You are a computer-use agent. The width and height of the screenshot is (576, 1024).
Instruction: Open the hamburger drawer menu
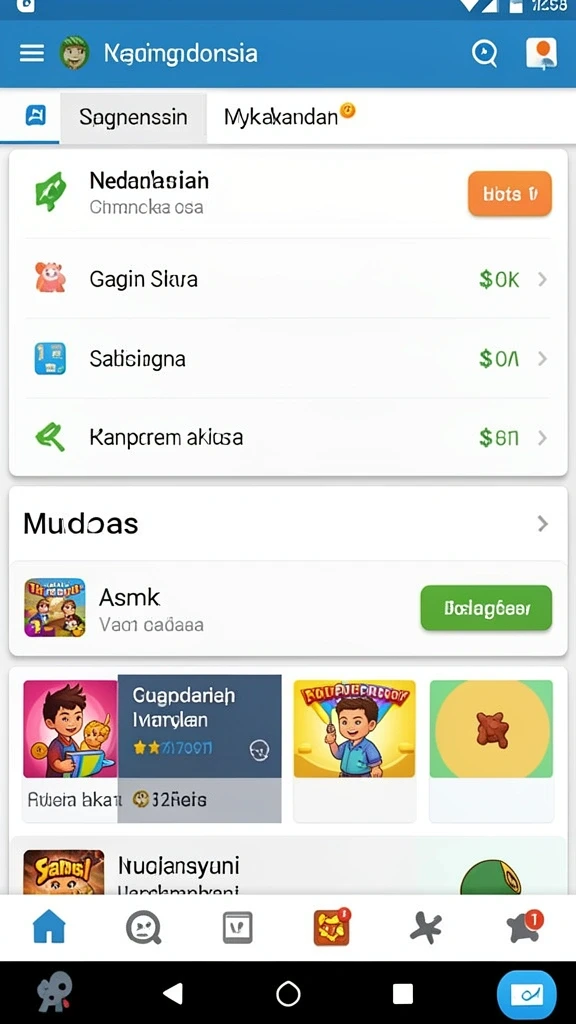[31, 53]
